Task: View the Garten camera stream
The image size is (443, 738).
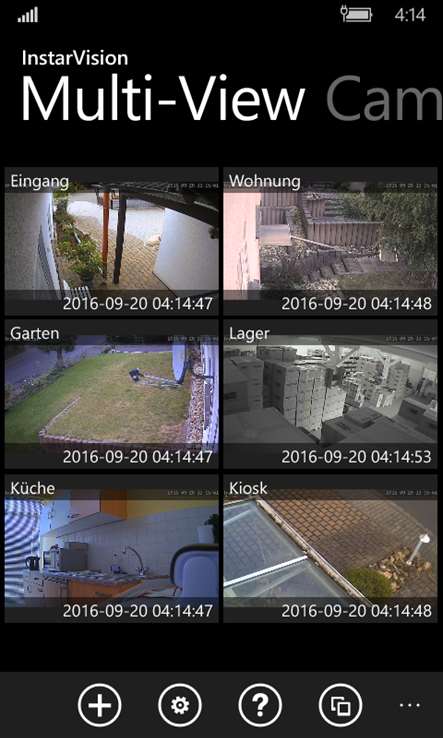Action: tap(112, 395)
